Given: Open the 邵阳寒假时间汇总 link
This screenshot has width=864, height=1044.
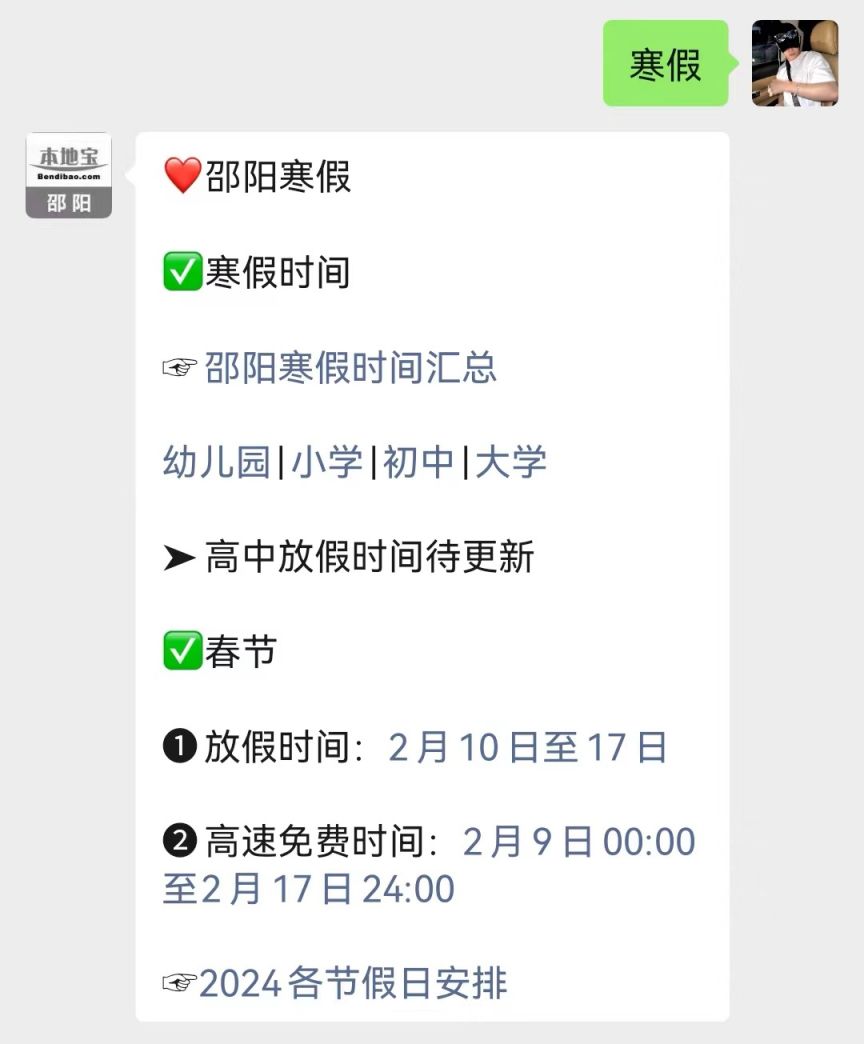Looking at the screenshot, I should pyautogui.click(x=350, y=368).
